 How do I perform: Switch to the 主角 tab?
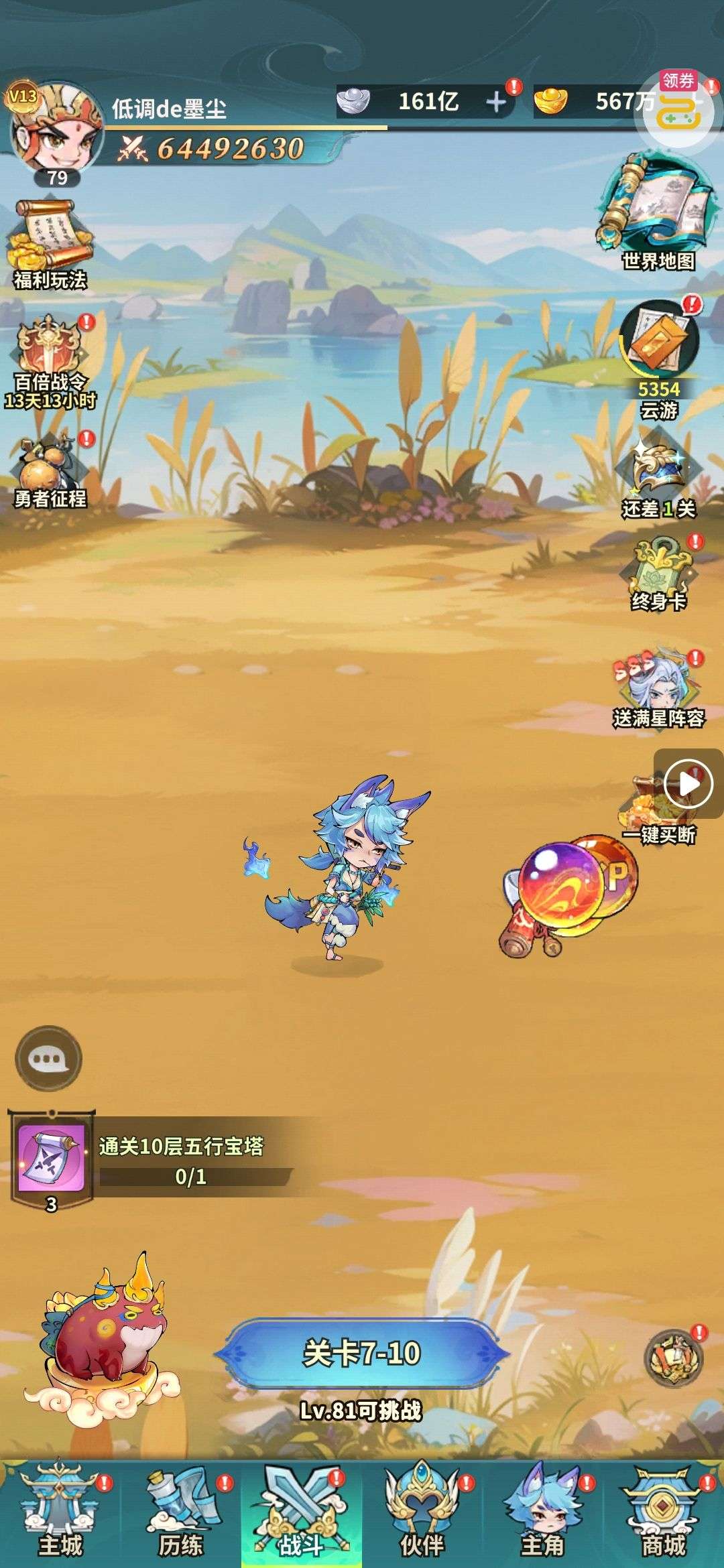pyautogui.click(x=543, y=1514)
